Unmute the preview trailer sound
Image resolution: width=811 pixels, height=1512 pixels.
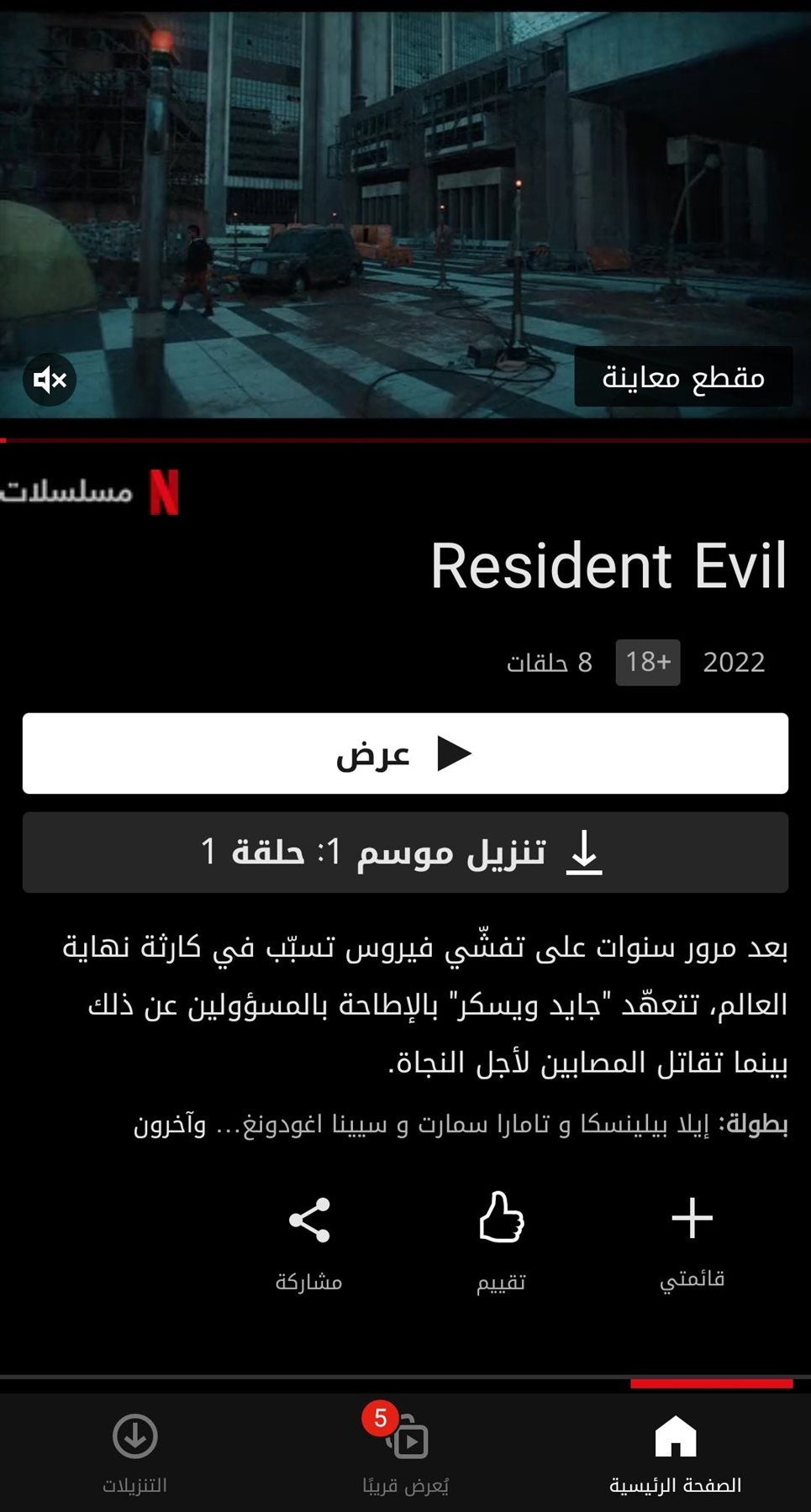[x=50, y=381]
